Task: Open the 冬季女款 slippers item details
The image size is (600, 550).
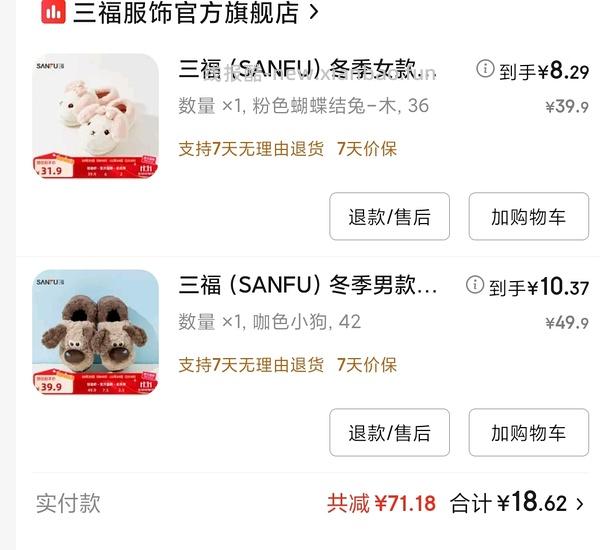Action: (308, 70)
